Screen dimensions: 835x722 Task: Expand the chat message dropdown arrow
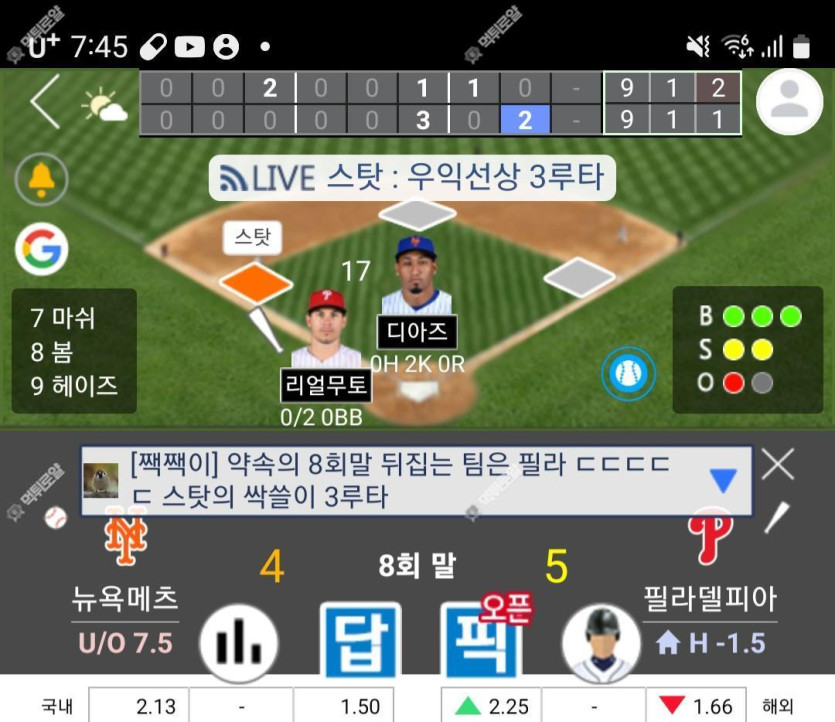coord(723,481)
